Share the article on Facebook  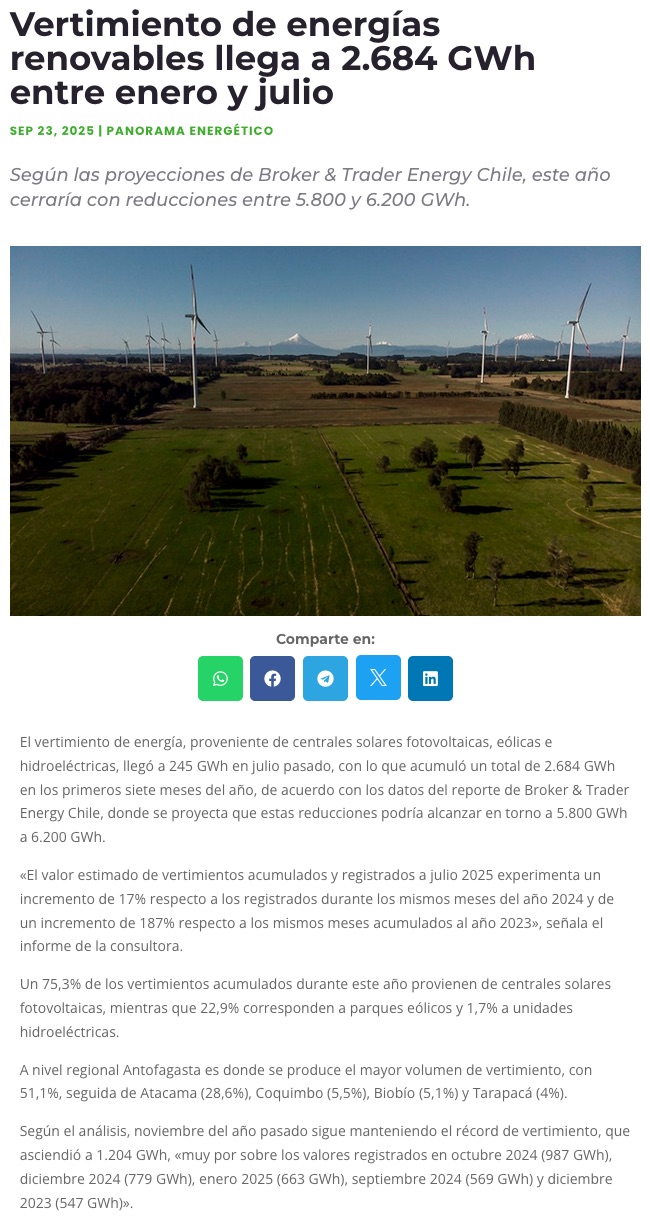[x=272, y=678]
